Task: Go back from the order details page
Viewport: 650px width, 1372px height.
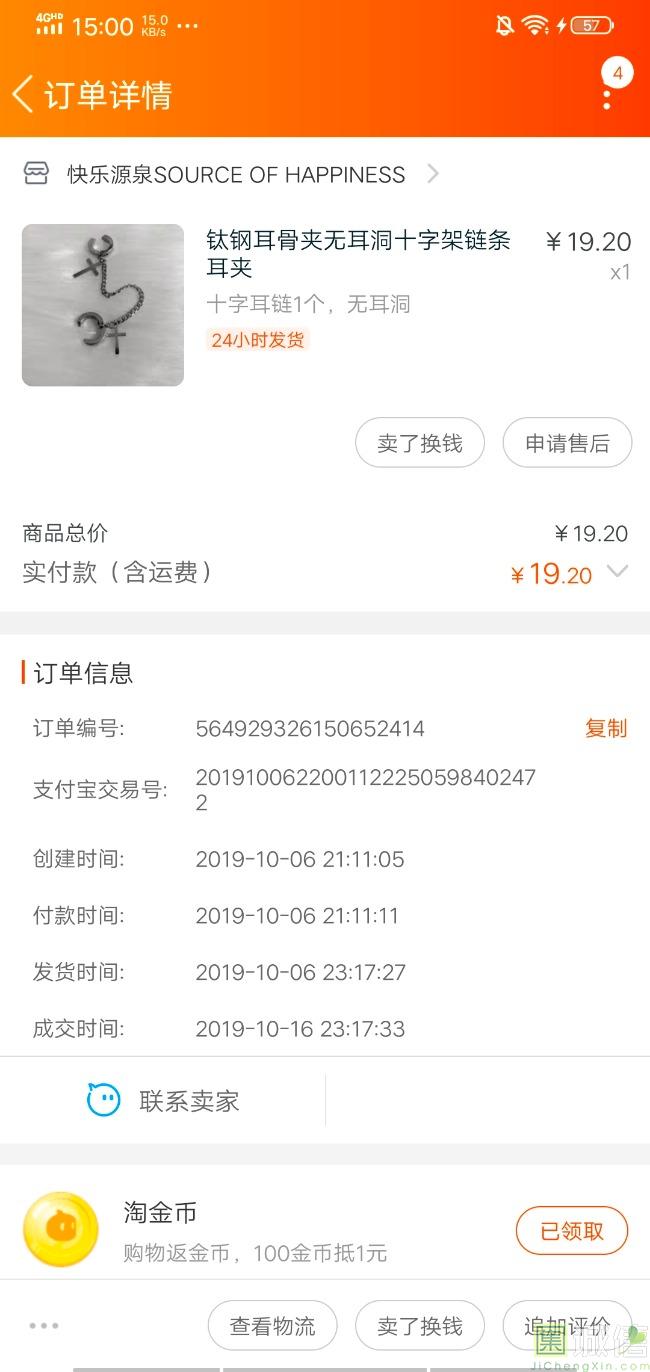Action: point(24,95)
